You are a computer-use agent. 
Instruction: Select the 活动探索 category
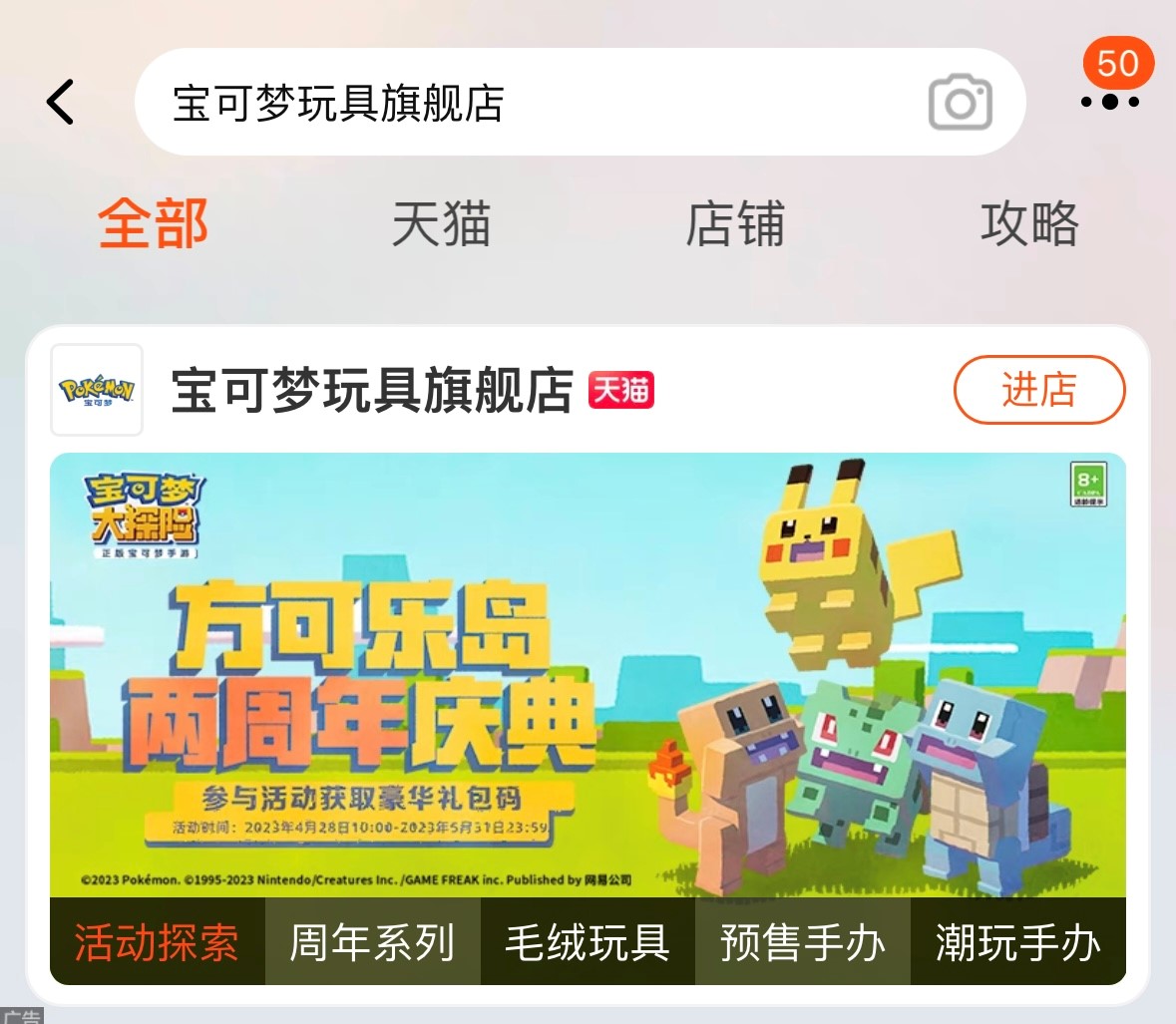(x=157, y=942)
